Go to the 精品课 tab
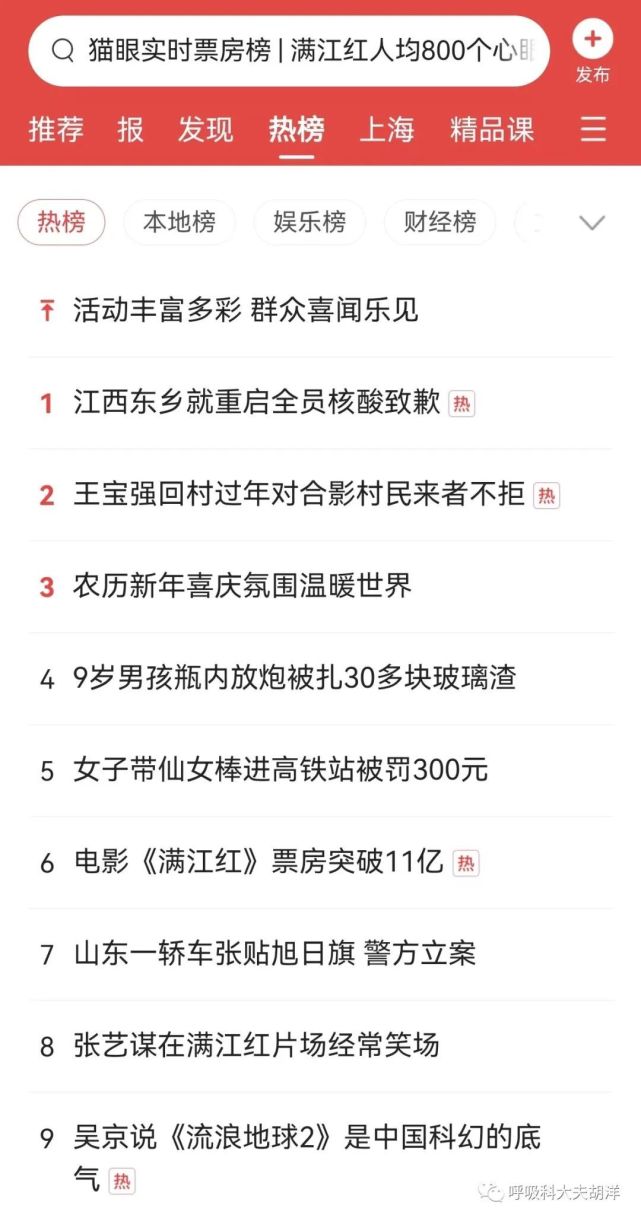Screen dimensions: 641x1221 (492, 130)
